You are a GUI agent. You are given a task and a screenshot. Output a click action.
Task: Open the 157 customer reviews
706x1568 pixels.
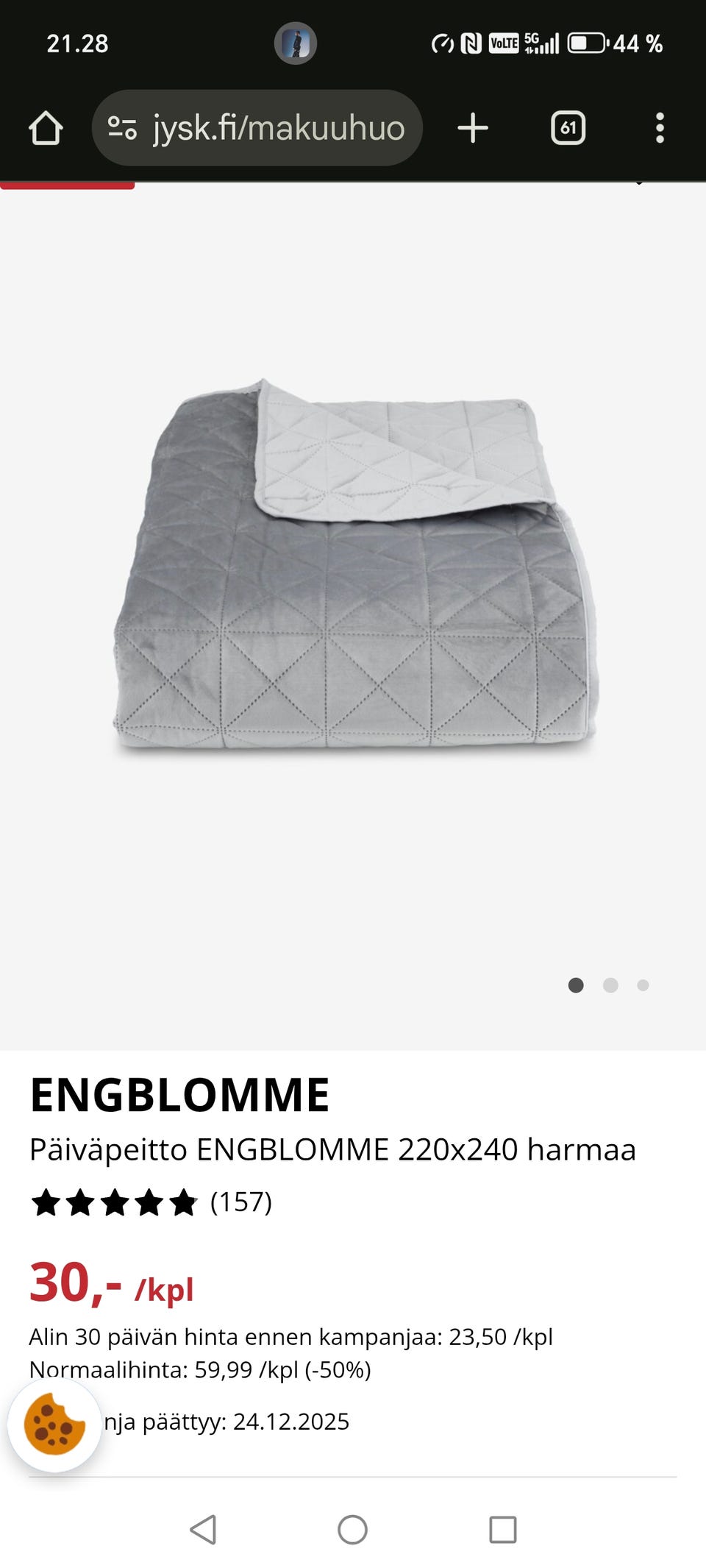tap(240, 1202)
